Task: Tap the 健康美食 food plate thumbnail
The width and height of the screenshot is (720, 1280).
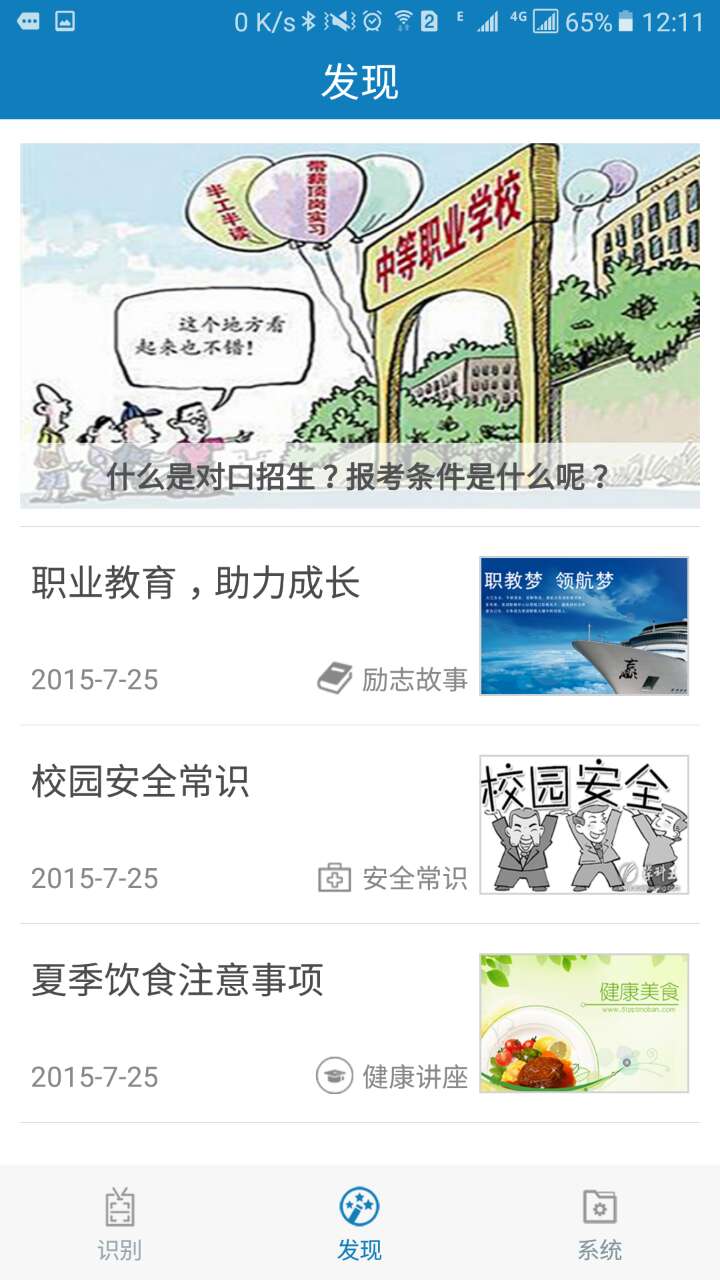Action: (x=583, y=1022)
